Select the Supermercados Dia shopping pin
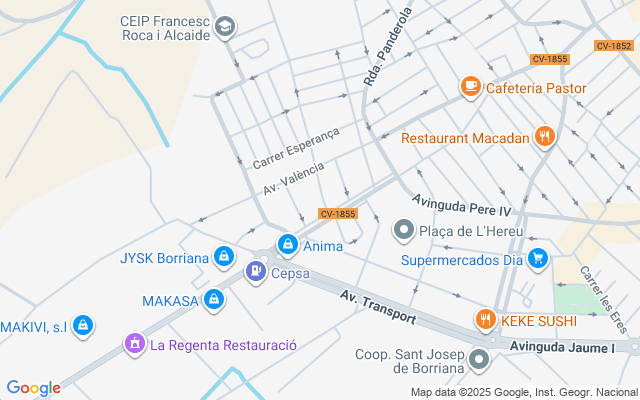640x400 pixels. [538, 260]
